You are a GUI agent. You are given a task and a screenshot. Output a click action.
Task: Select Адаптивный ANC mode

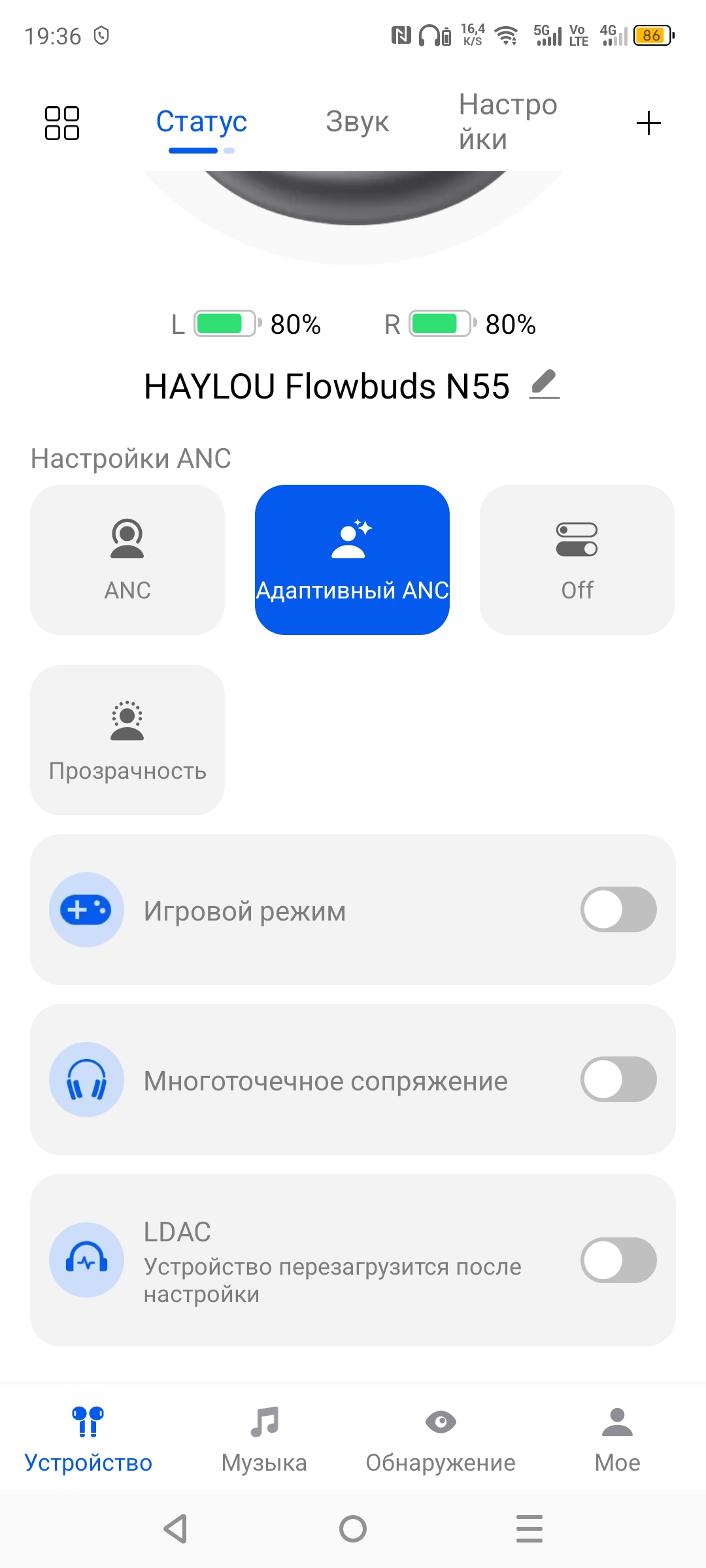[352, 560]
